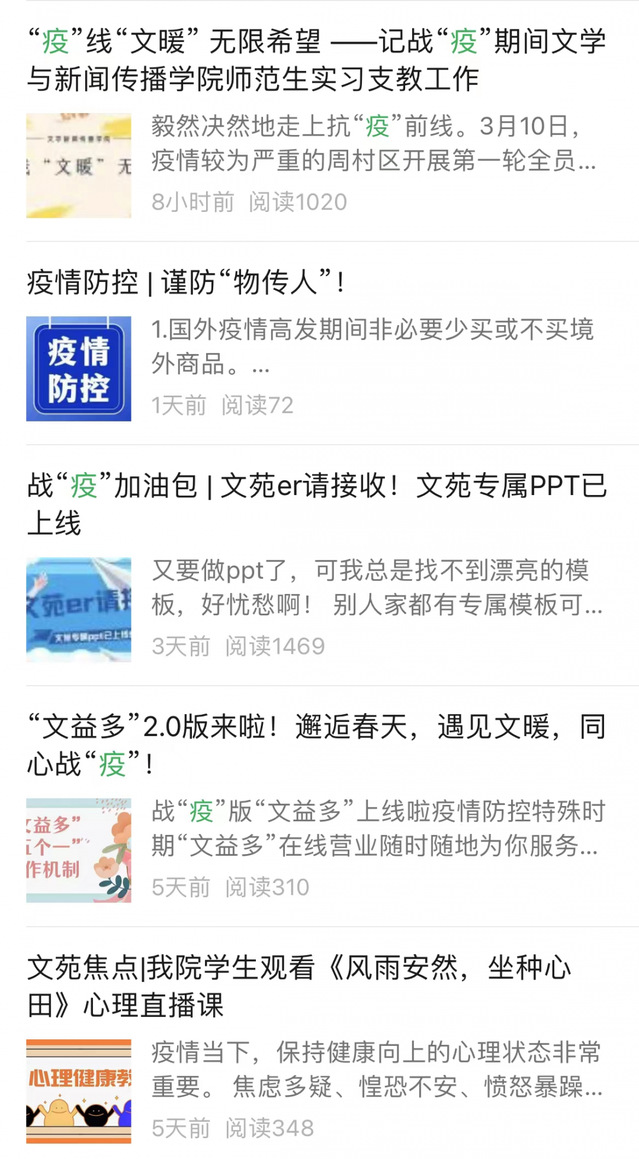The width and height of the screenshot is (639, 1159).
Task: Open the article about 师范生实习支教工作
Action: point(316,59)
